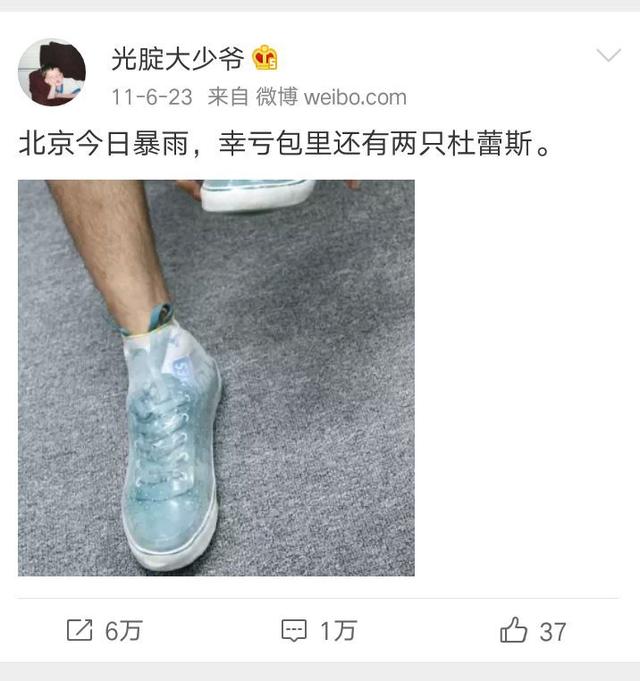
Task: Expand the post options chevron
Action: coord(608,56)
